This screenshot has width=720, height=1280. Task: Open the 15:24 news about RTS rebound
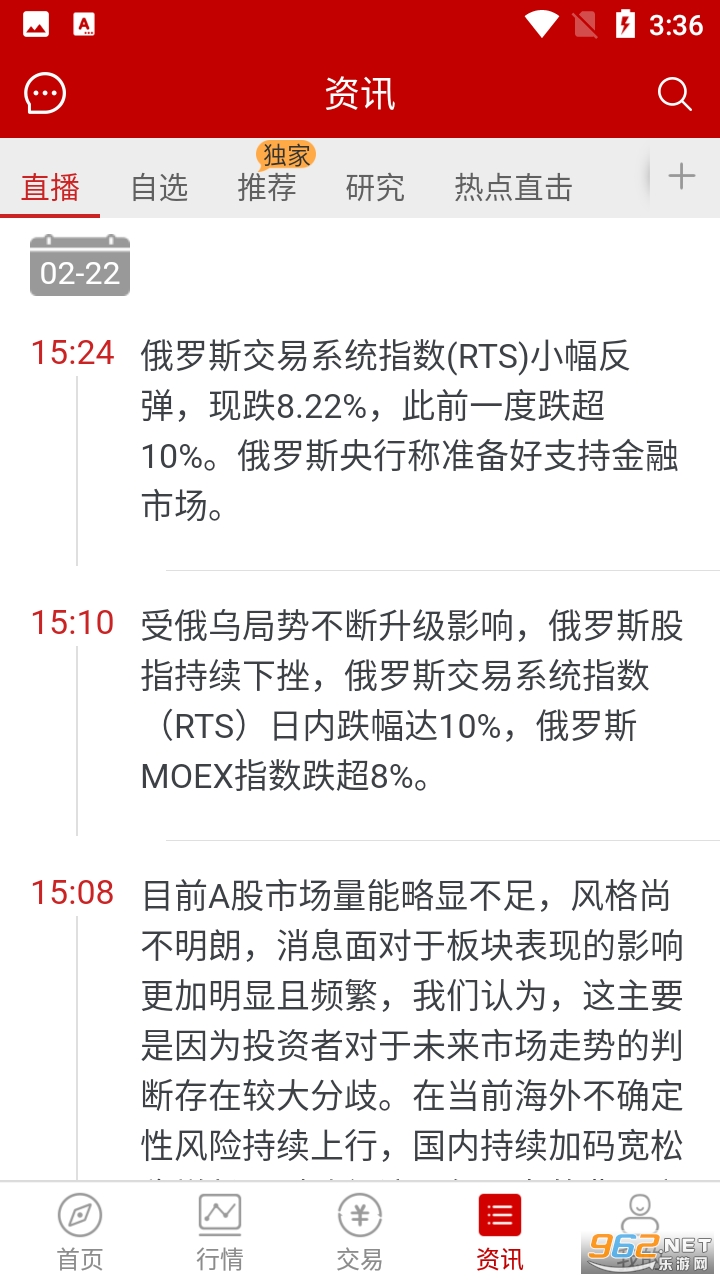(x=410, y=431)
